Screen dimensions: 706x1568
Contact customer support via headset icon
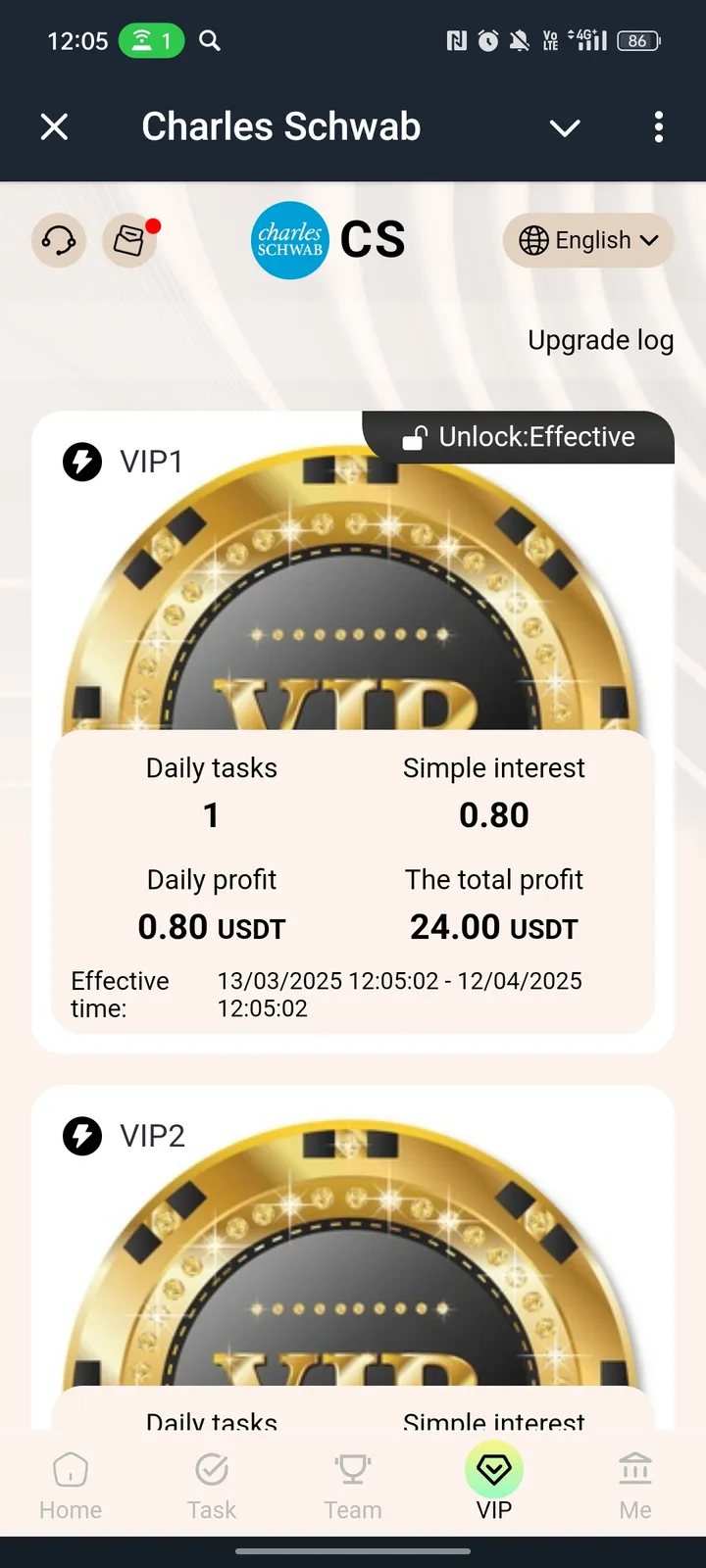tap(59, 240)
